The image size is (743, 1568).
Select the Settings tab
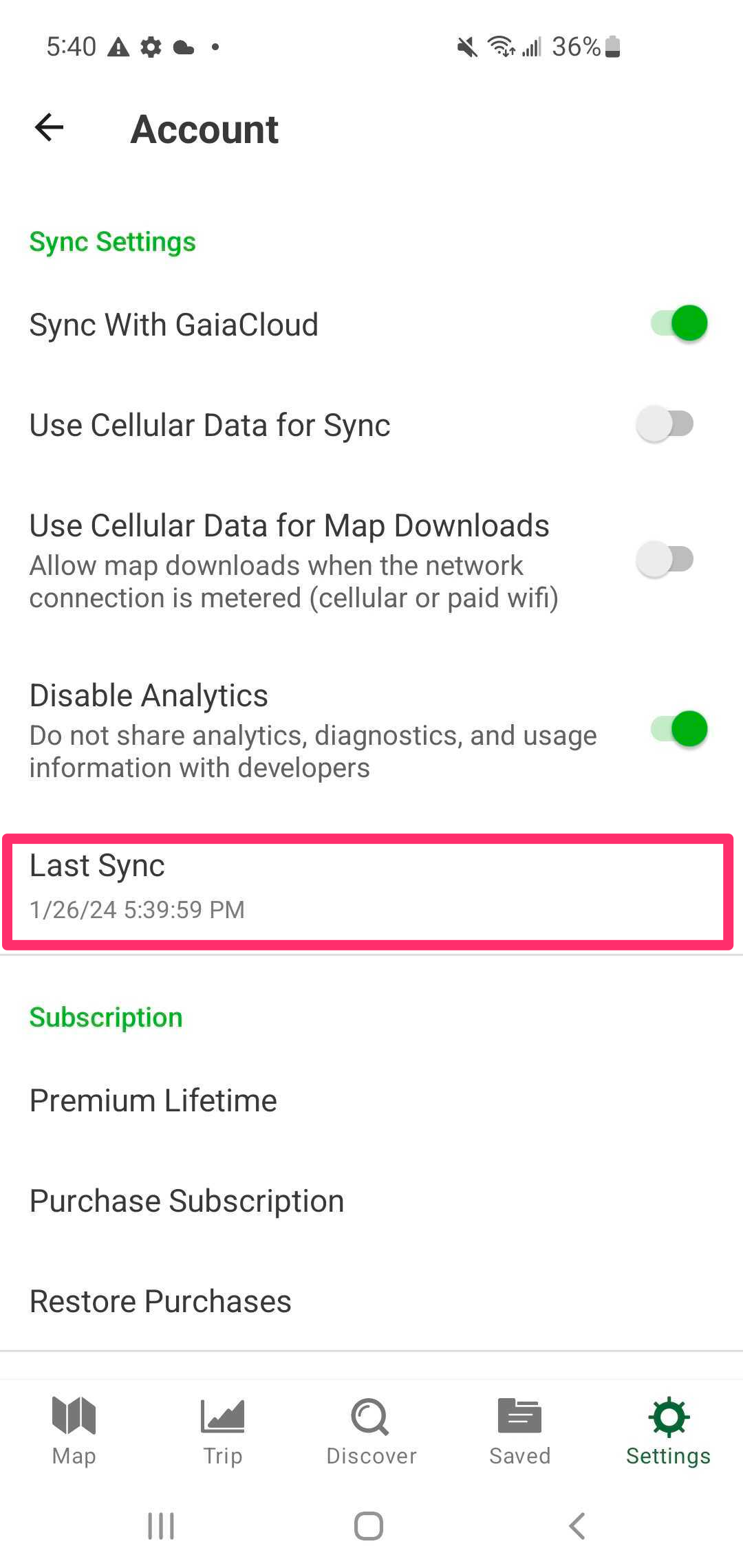point(669,1432)
